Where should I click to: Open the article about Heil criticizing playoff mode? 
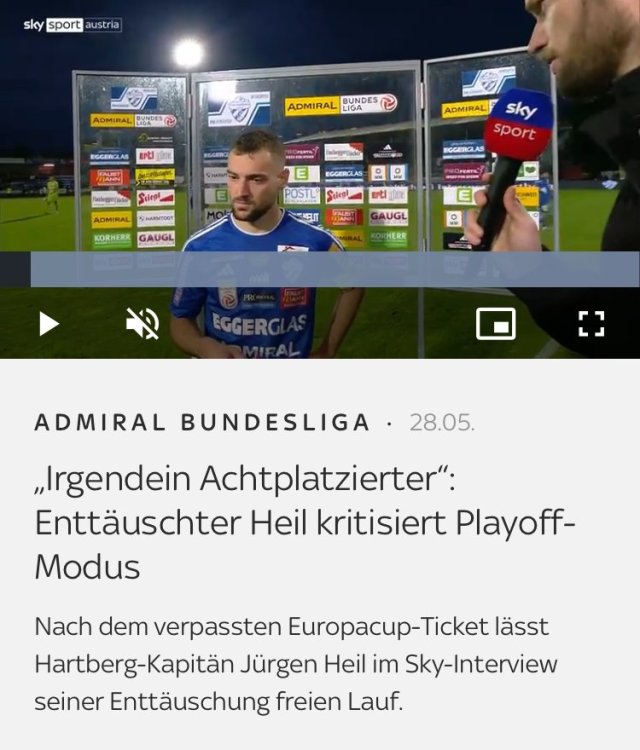point(304,523)
